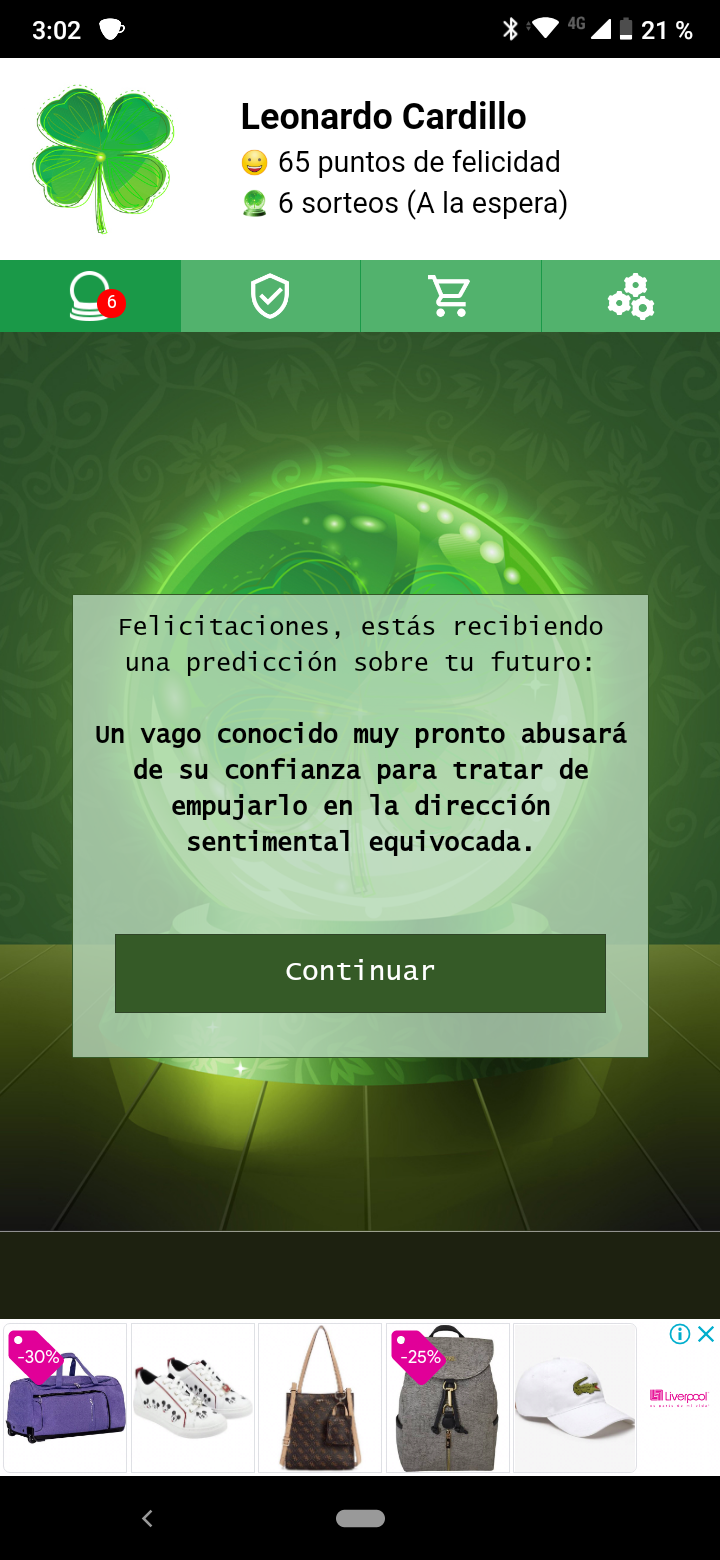Switch to the shield checkmark tab

270,296
